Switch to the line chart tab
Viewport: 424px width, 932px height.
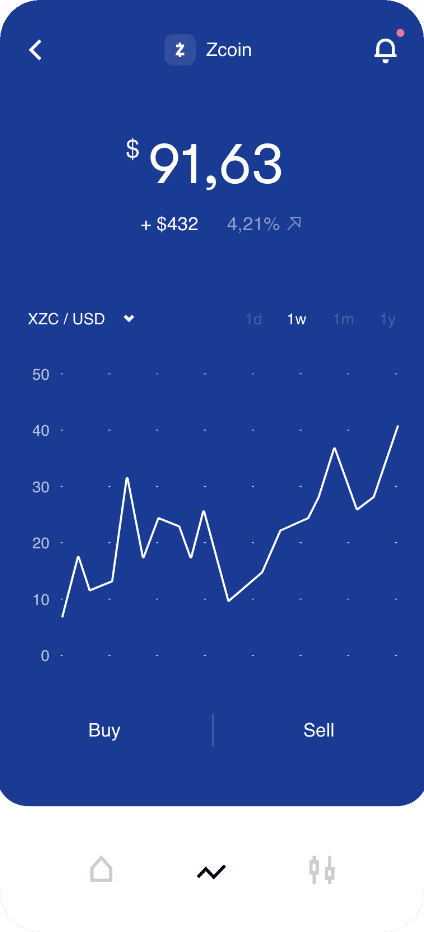[212, 872]
